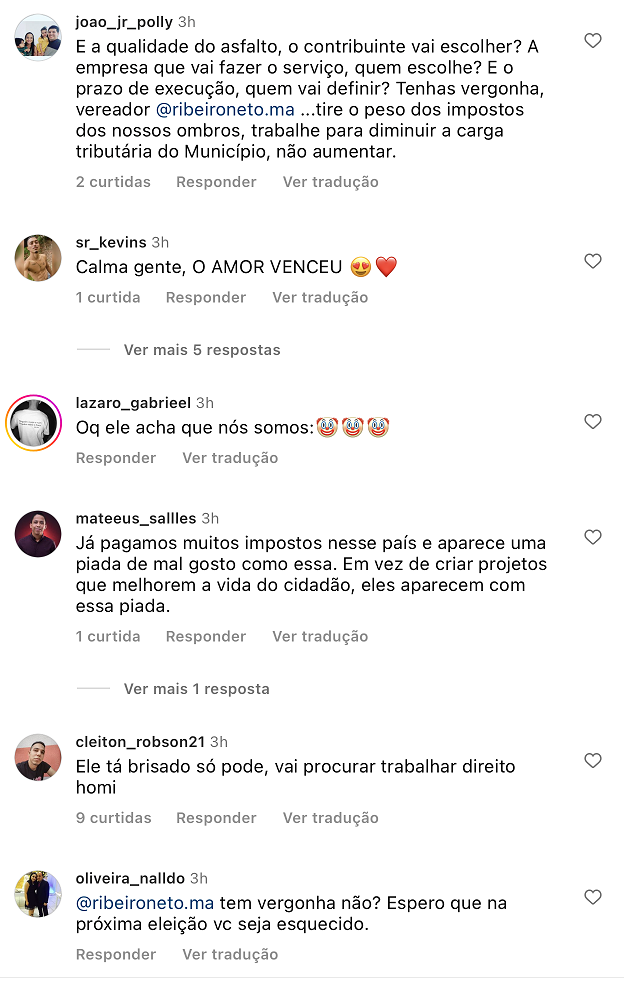See translation of mateeus_sallles' comment

320,636
